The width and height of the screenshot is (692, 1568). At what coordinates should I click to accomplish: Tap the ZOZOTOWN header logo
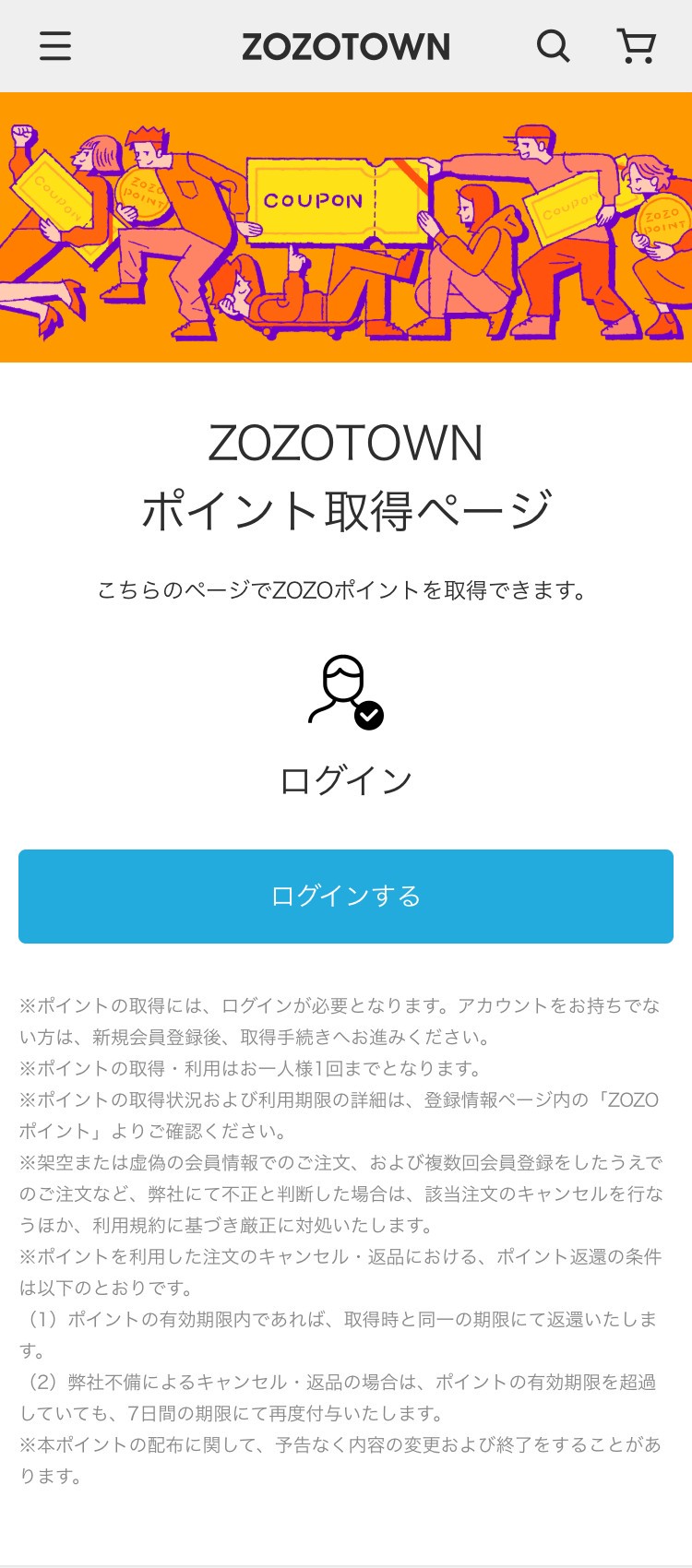pyautogui.click(x=346, y=46)
